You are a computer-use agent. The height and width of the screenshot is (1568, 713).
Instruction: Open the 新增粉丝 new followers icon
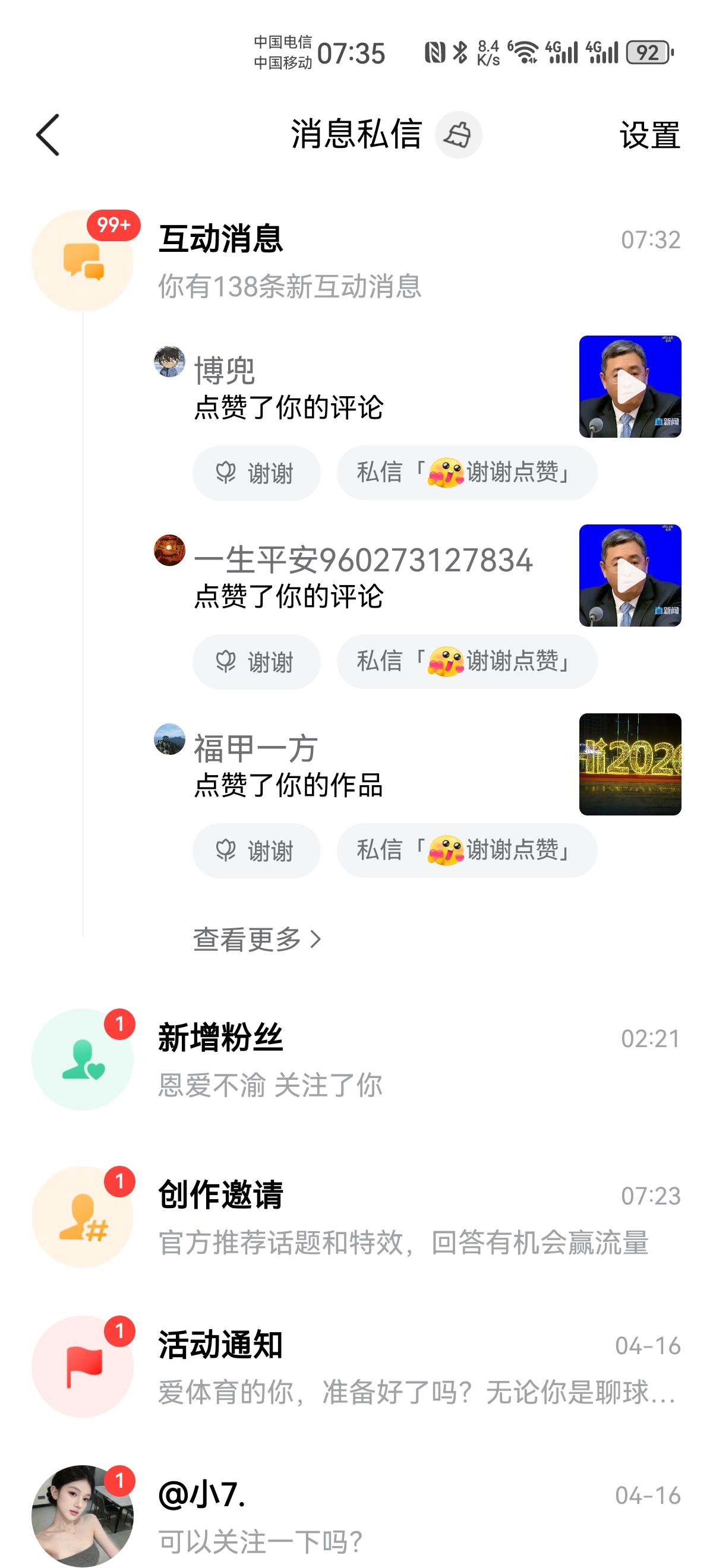pos(82,1058)
